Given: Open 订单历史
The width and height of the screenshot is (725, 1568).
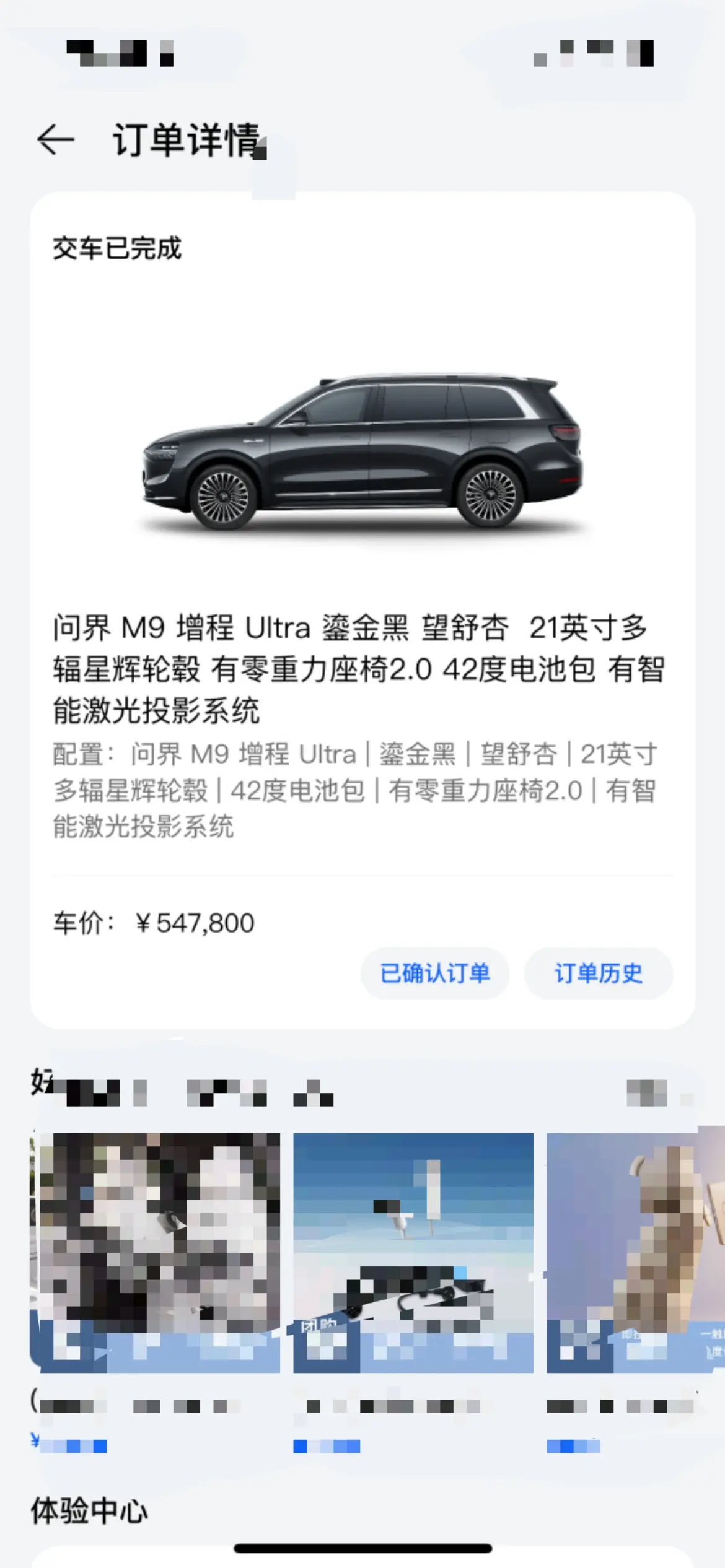Looking at the screenshot, I should click(599, 973).
